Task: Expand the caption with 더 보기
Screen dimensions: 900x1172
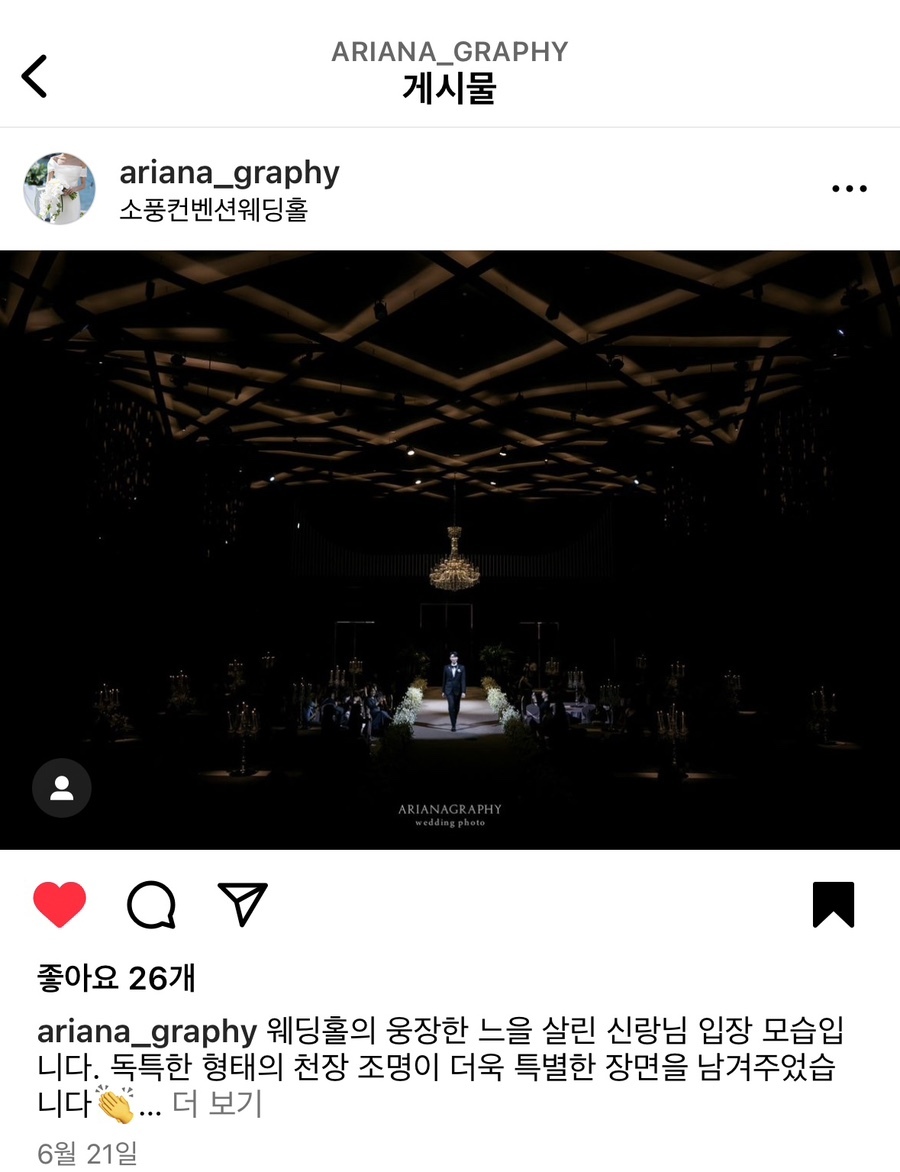Action: coord(217,1104)
